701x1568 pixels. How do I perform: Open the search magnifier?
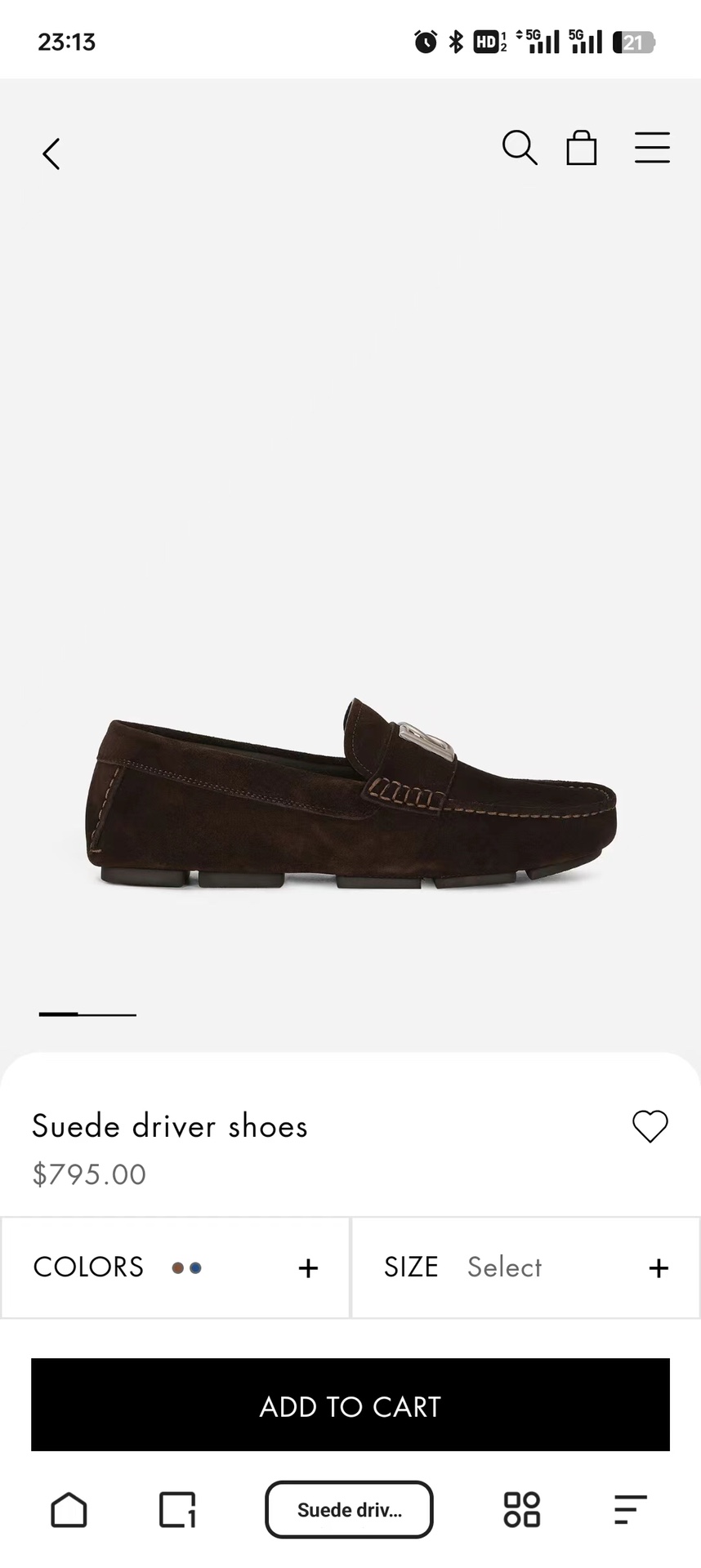(519, 148)
